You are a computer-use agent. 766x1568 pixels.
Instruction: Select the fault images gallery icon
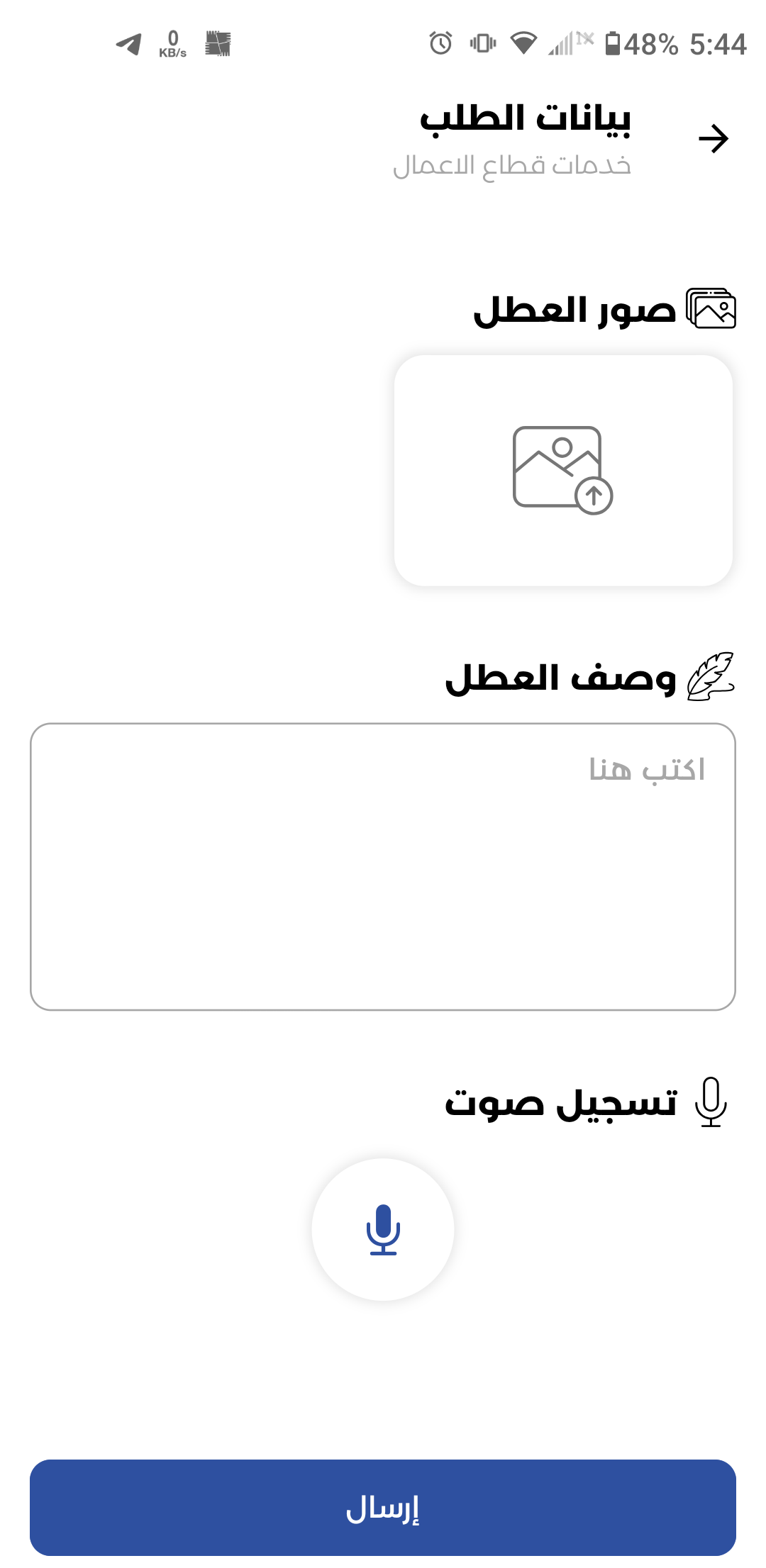pyautogui.click(x=711, y=310)
